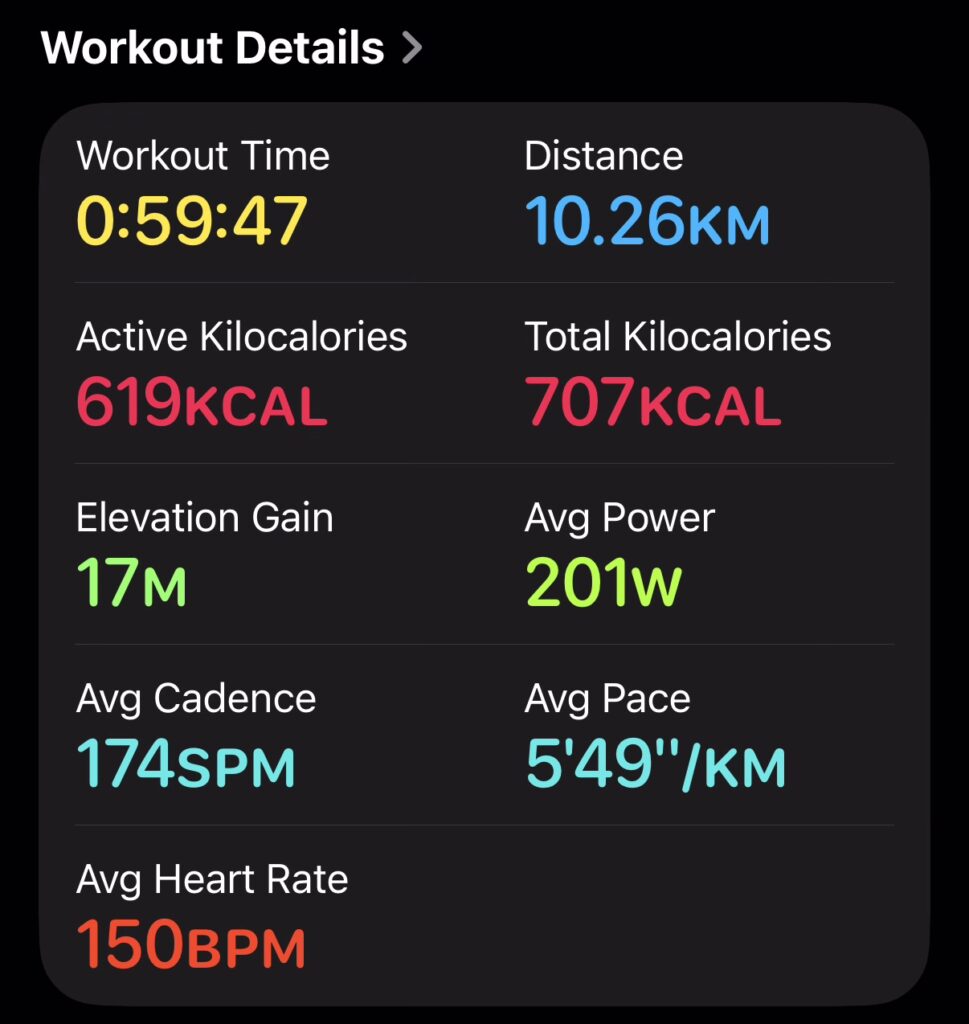969x1024 pixels.
Task: Tap the Avg Cadence label
Action: (195, 698)
